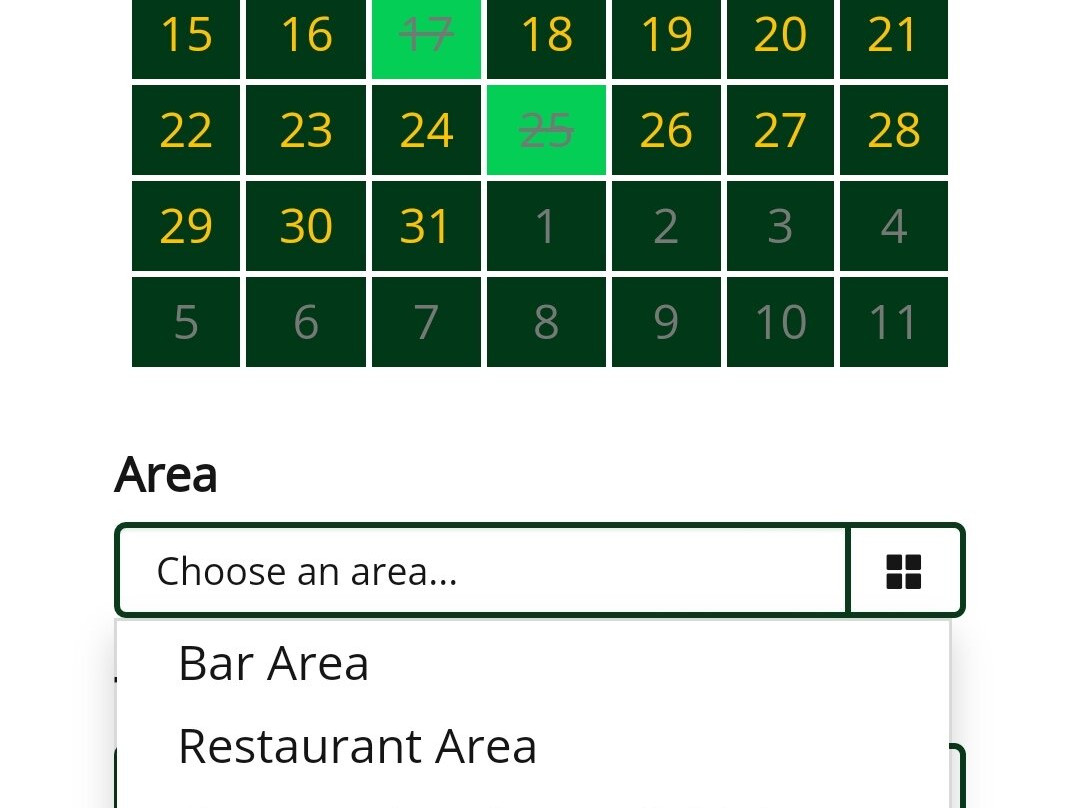Pick the 29th on the calendar
The width and height of the screenshot is (1080, 808).
pos(186,226)
